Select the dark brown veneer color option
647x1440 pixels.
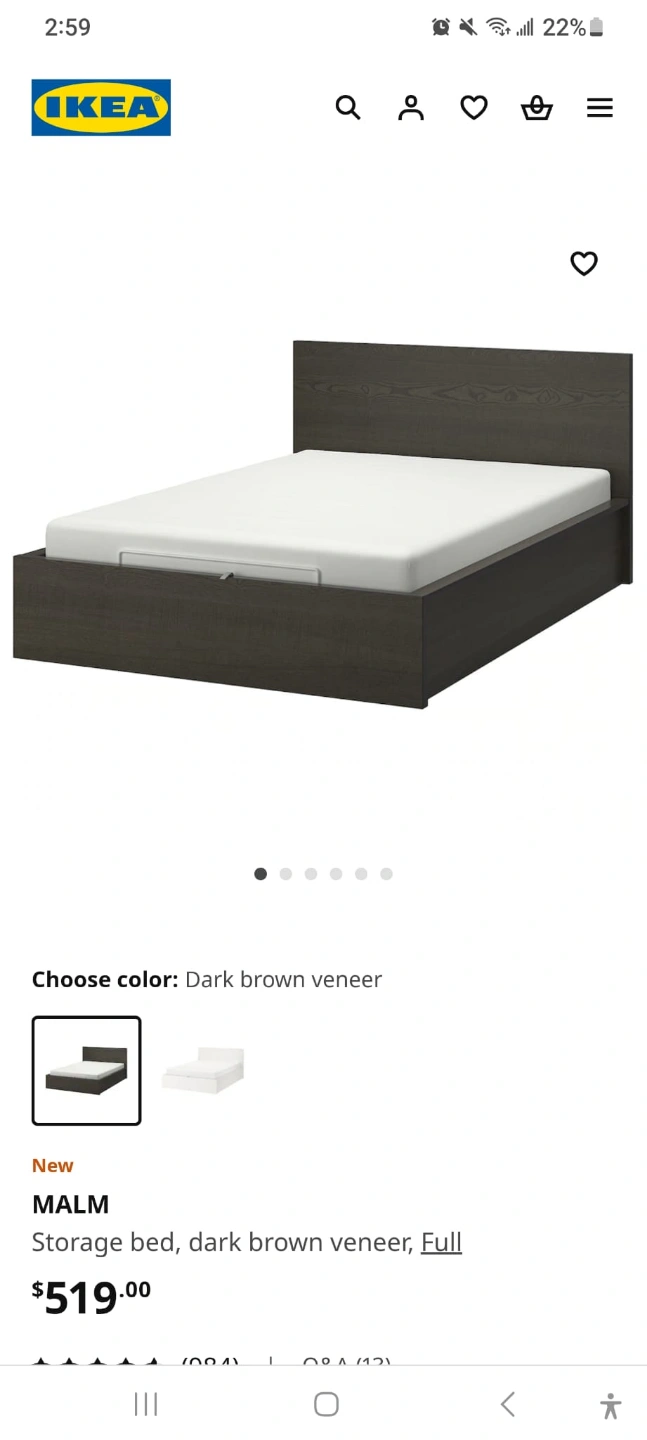point(87,1071)
